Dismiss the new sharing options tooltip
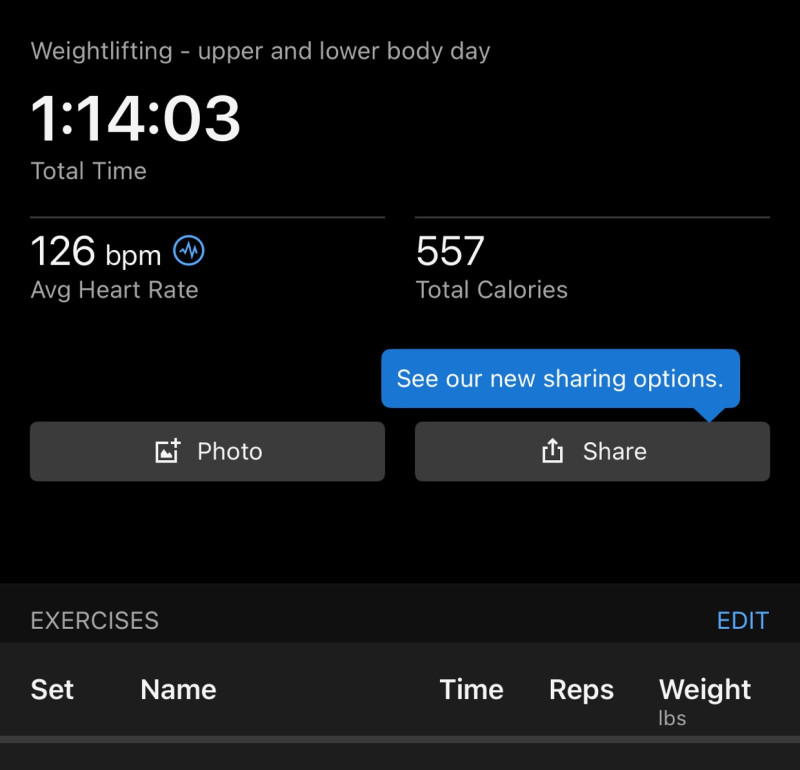This screenshot has width=800, height=770. (560, 379)
